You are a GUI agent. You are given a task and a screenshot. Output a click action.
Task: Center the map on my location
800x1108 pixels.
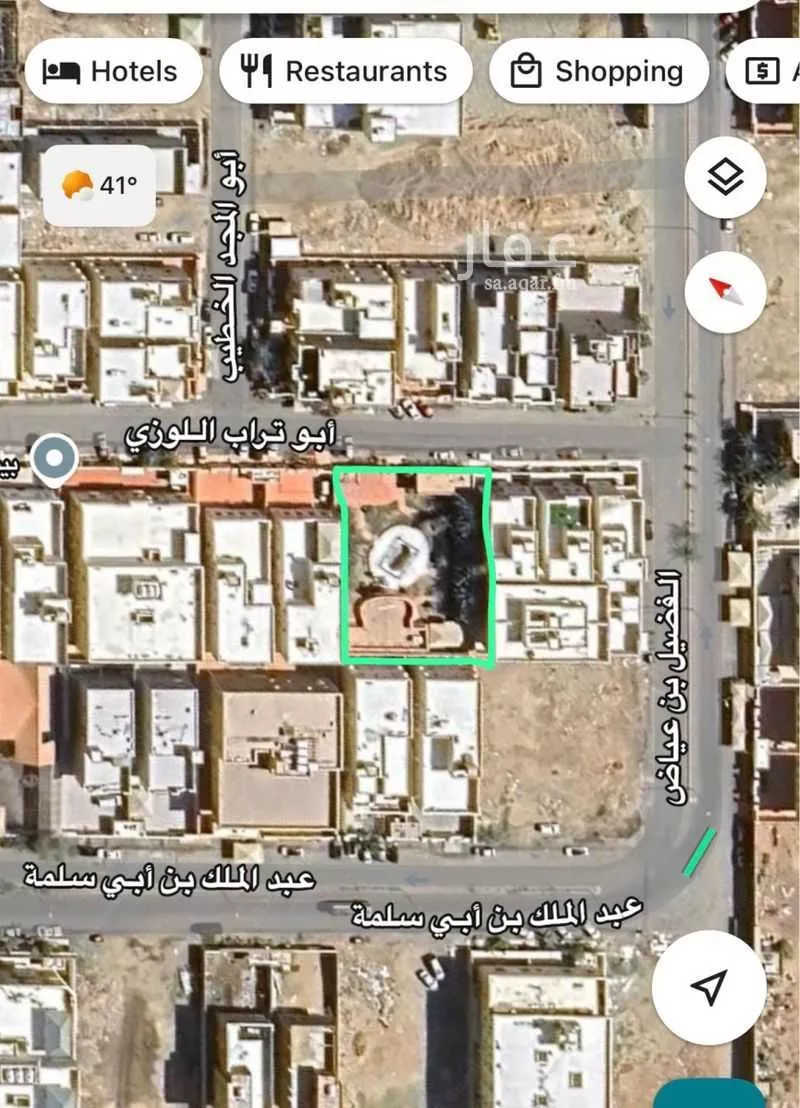pyautogui.click(x=709, y=988)
